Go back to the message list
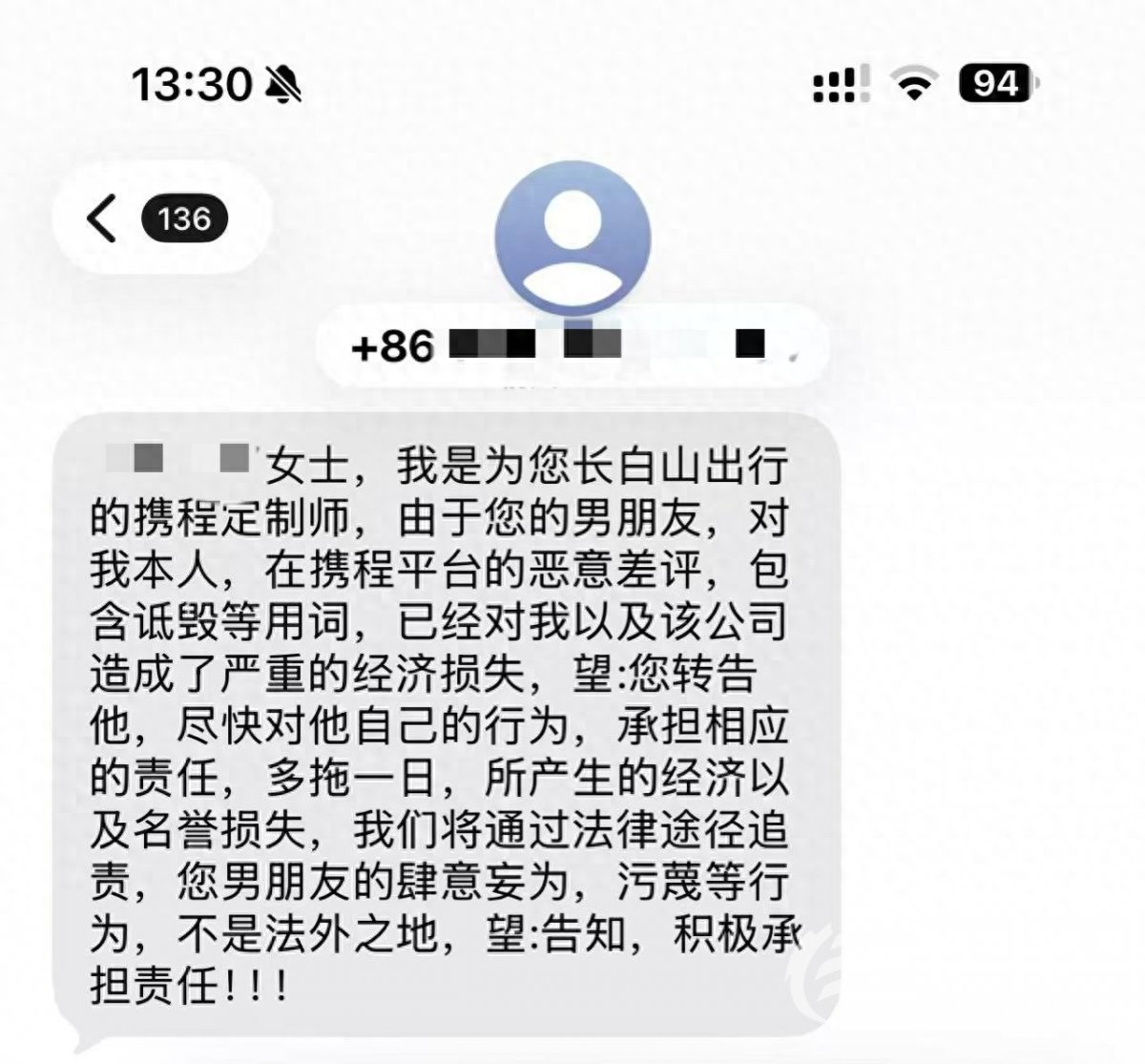This screenshot has height=1064, width=1145. tap(103, 219)
